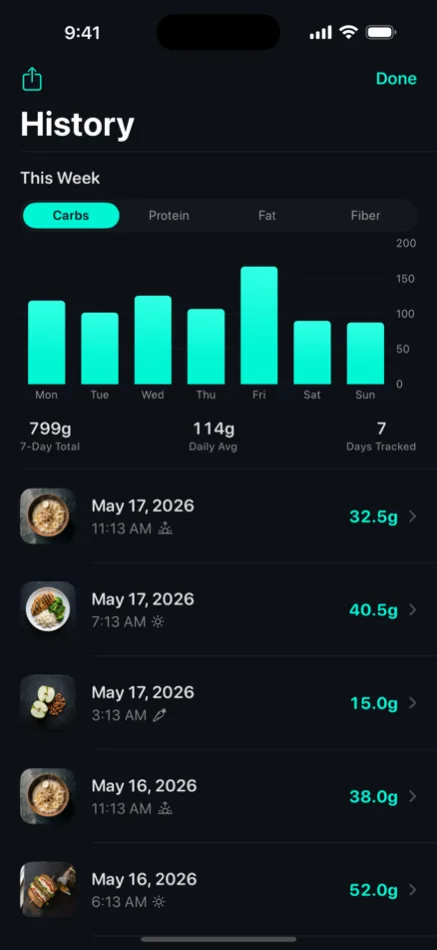Viewport: 437px width, 950px height.
Task: Open the May 17 11:13 AM entry
Action: tap(218, 516)
